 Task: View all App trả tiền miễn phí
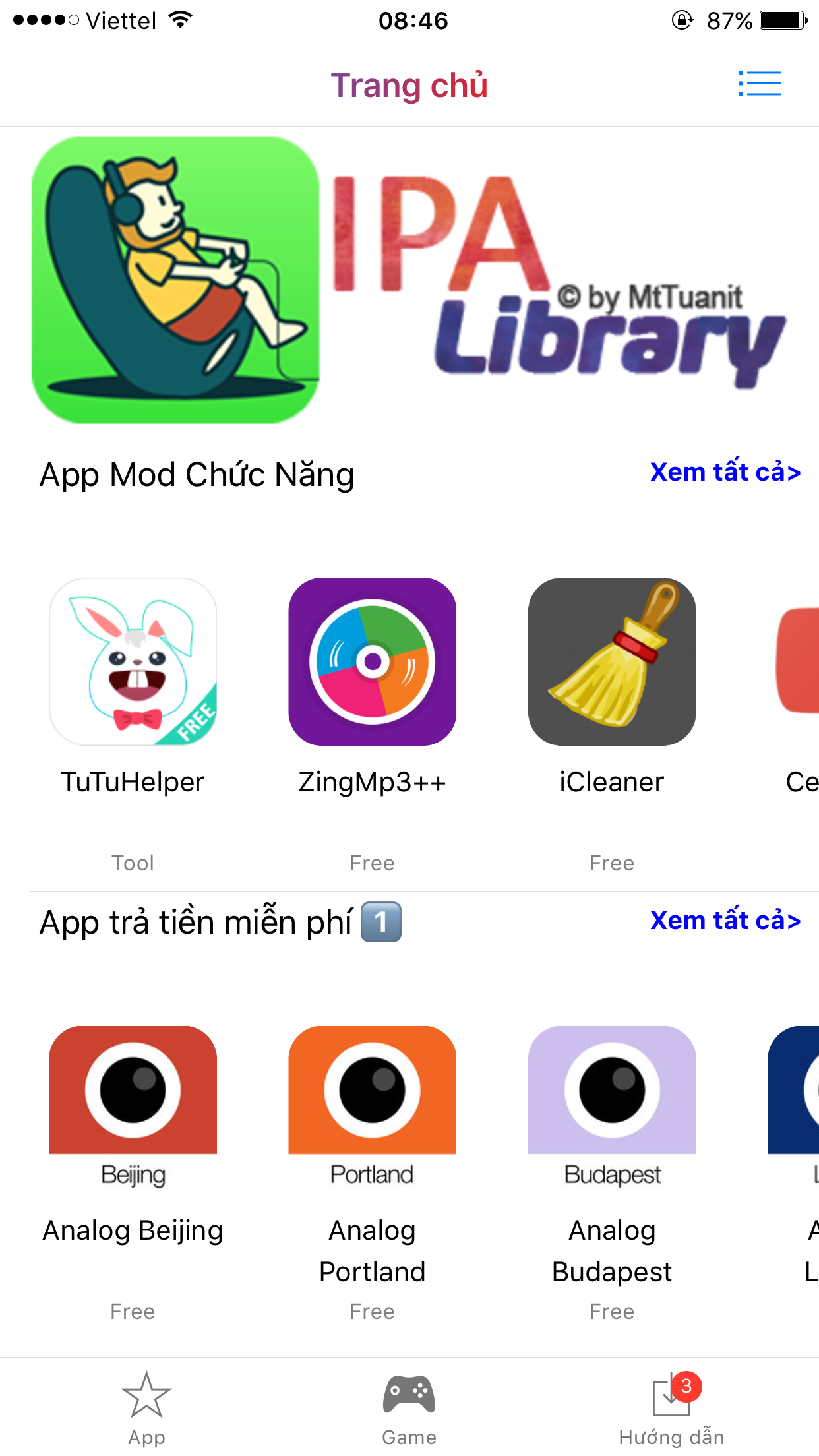725,921
